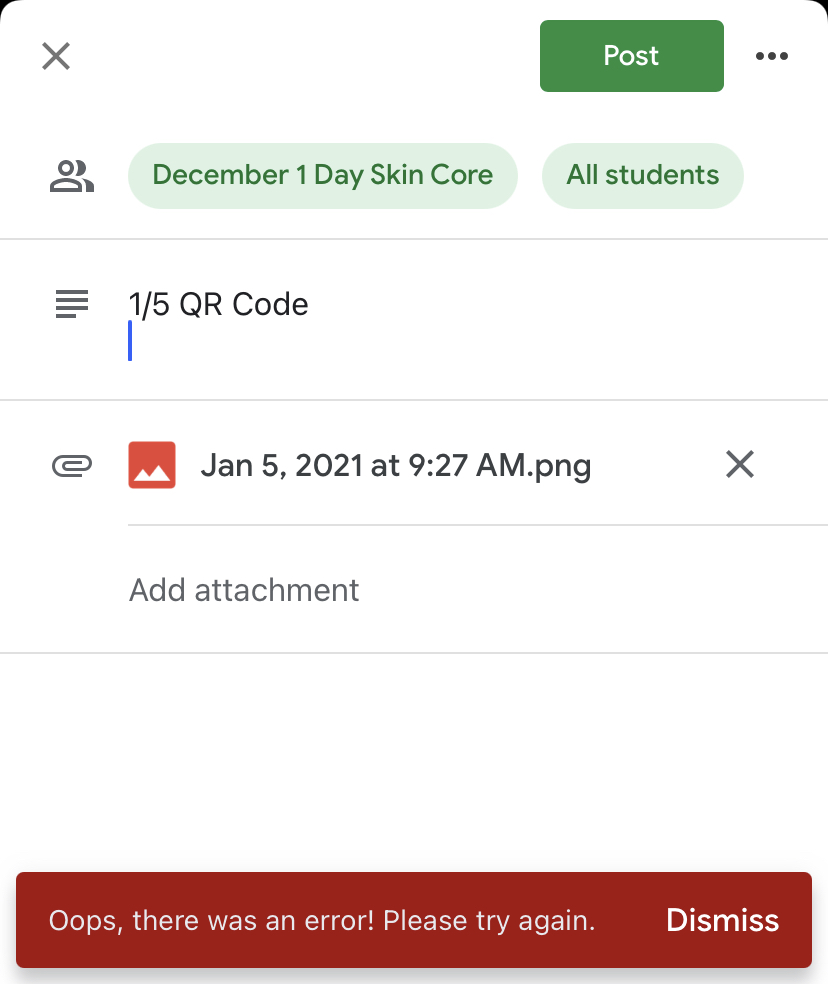Open the three-dot overflow menu
This screenshot has width=828, height=984.
click(x=771, y=56)
